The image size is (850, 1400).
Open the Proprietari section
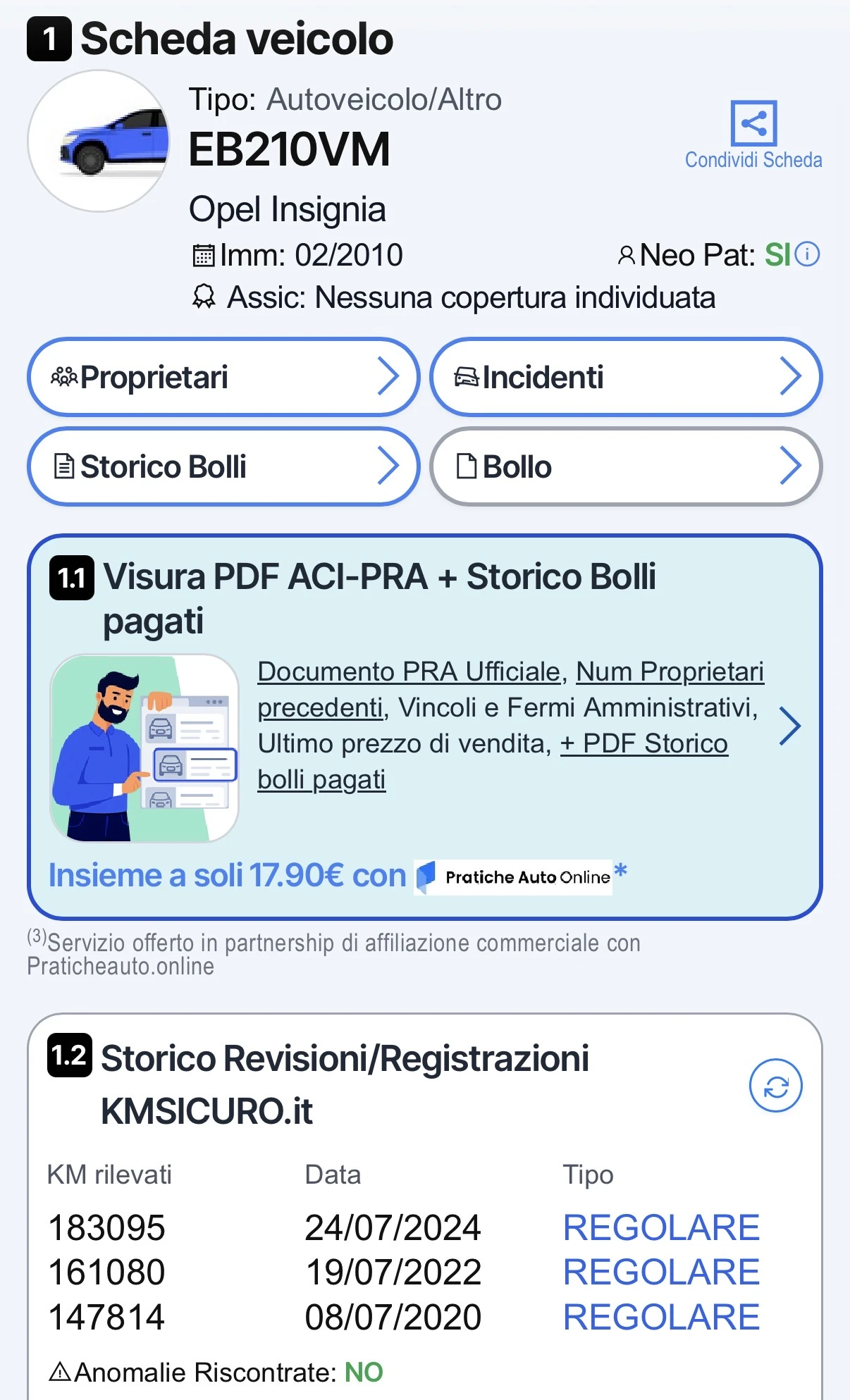point(223,377)
